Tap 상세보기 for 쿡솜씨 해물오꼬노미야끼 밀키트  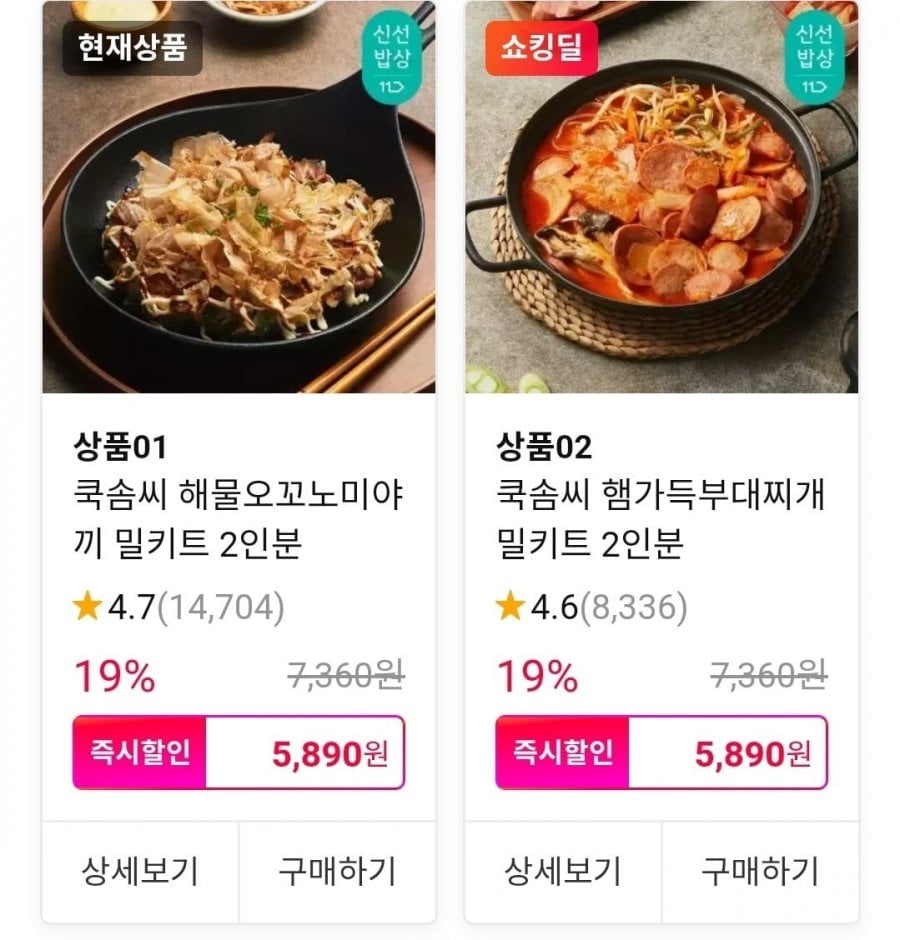click(140, 871)
